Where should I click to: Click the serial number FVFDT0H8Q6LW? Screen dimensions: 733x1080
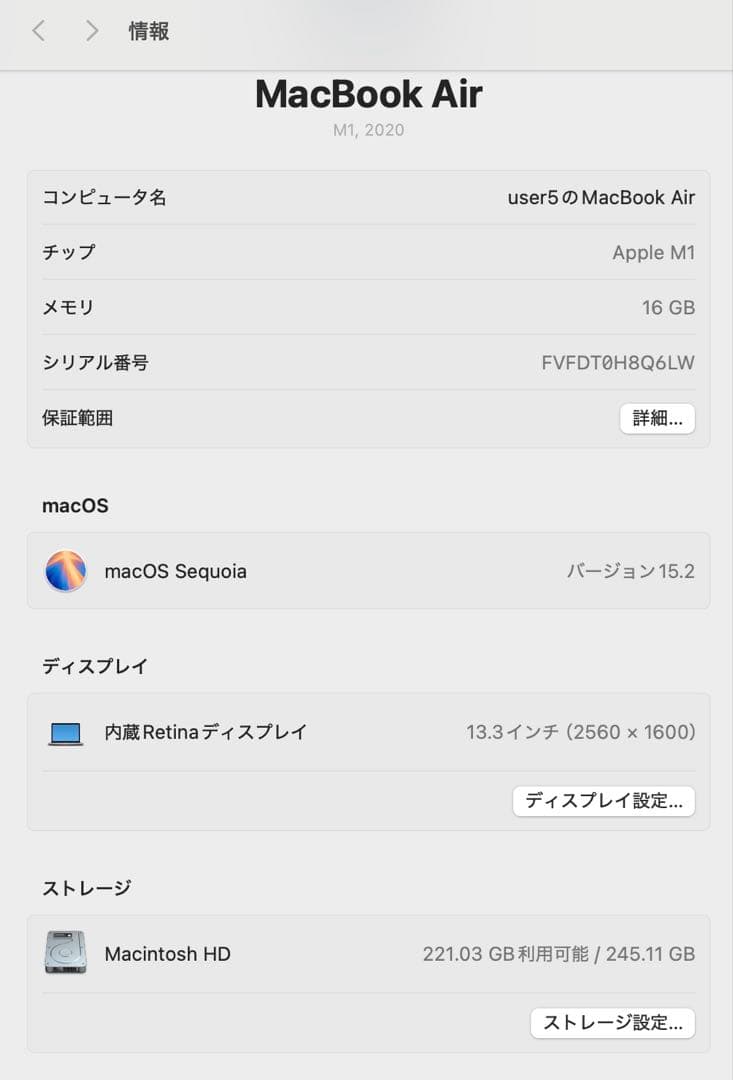click(615, 363)
